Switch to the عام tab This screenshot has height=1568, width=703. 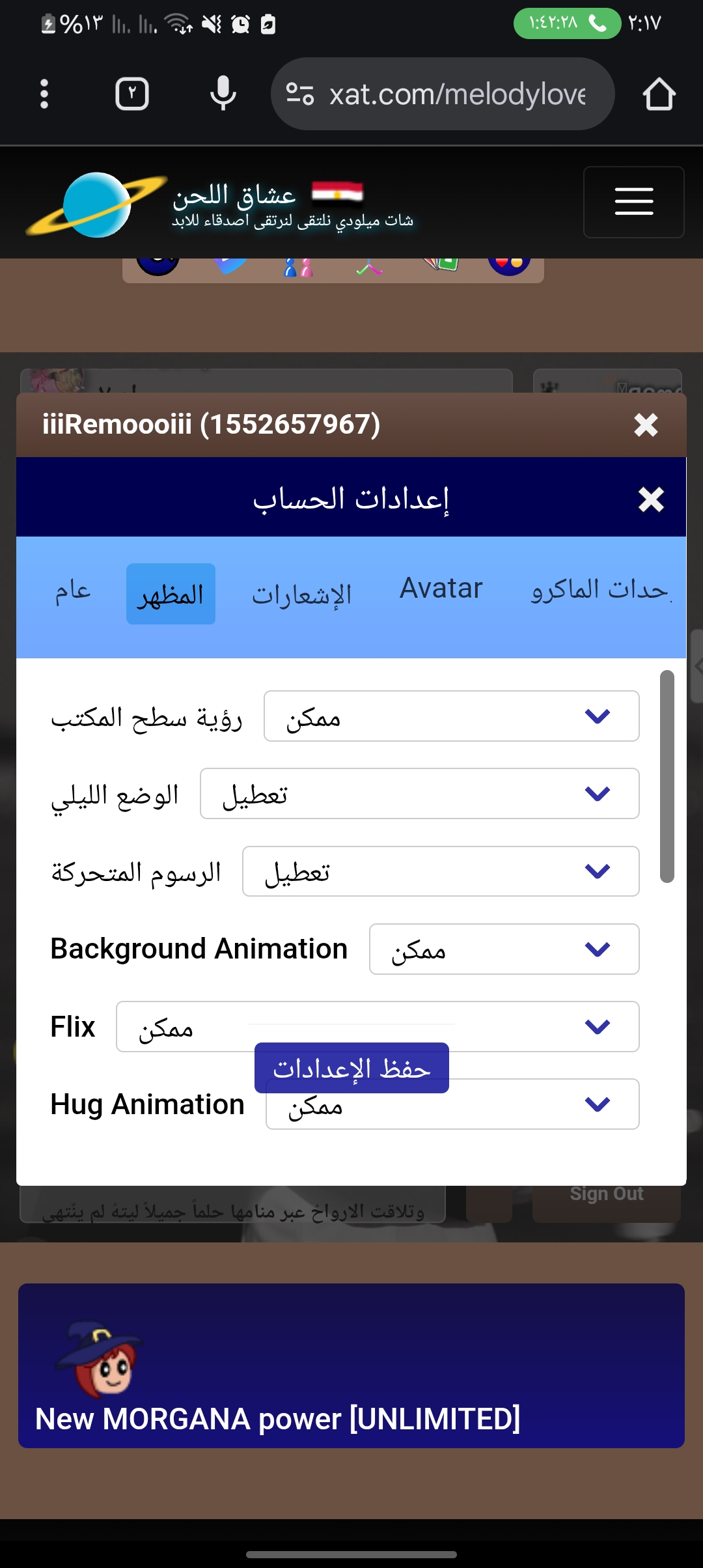point(73,592)
